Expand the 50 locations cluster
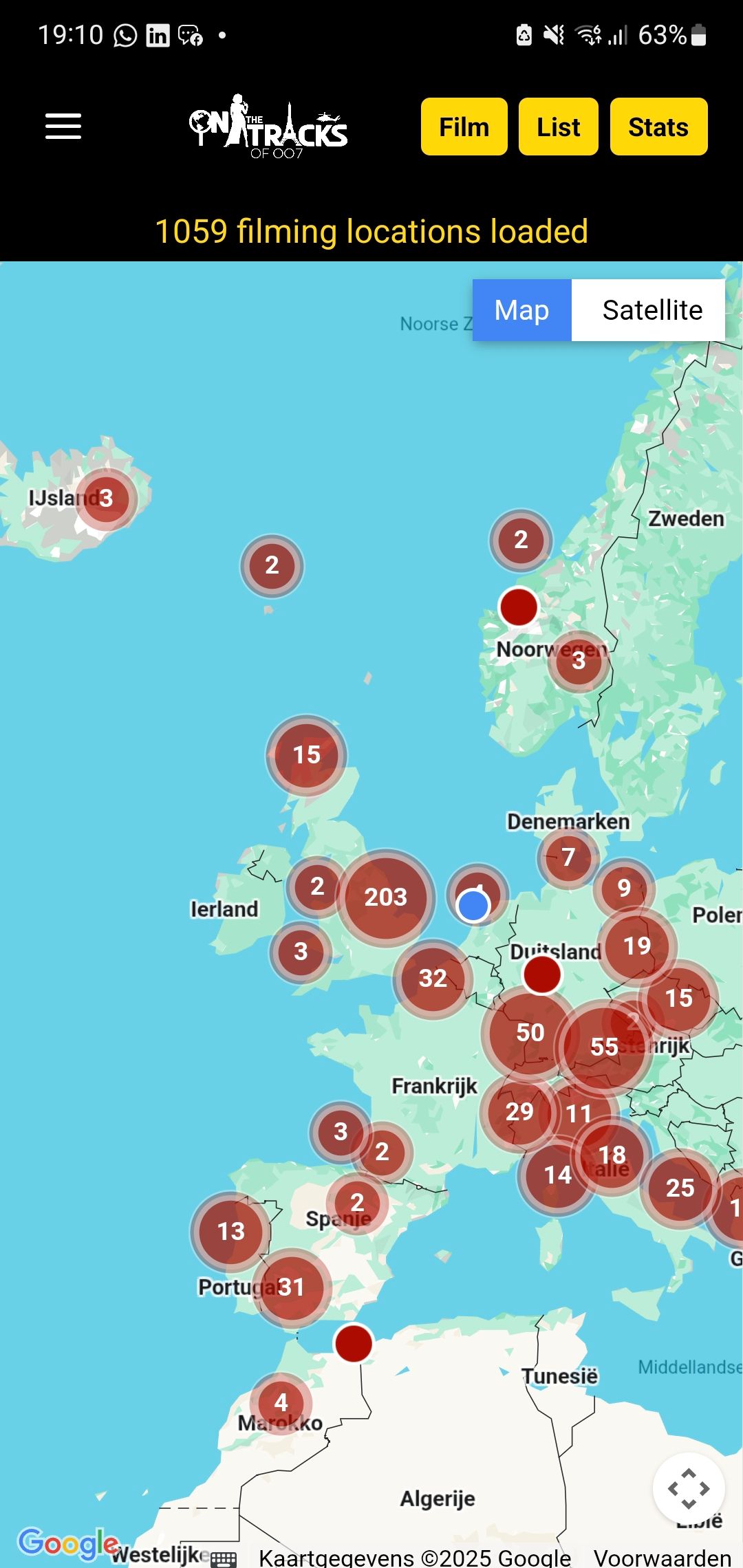 528,1032
